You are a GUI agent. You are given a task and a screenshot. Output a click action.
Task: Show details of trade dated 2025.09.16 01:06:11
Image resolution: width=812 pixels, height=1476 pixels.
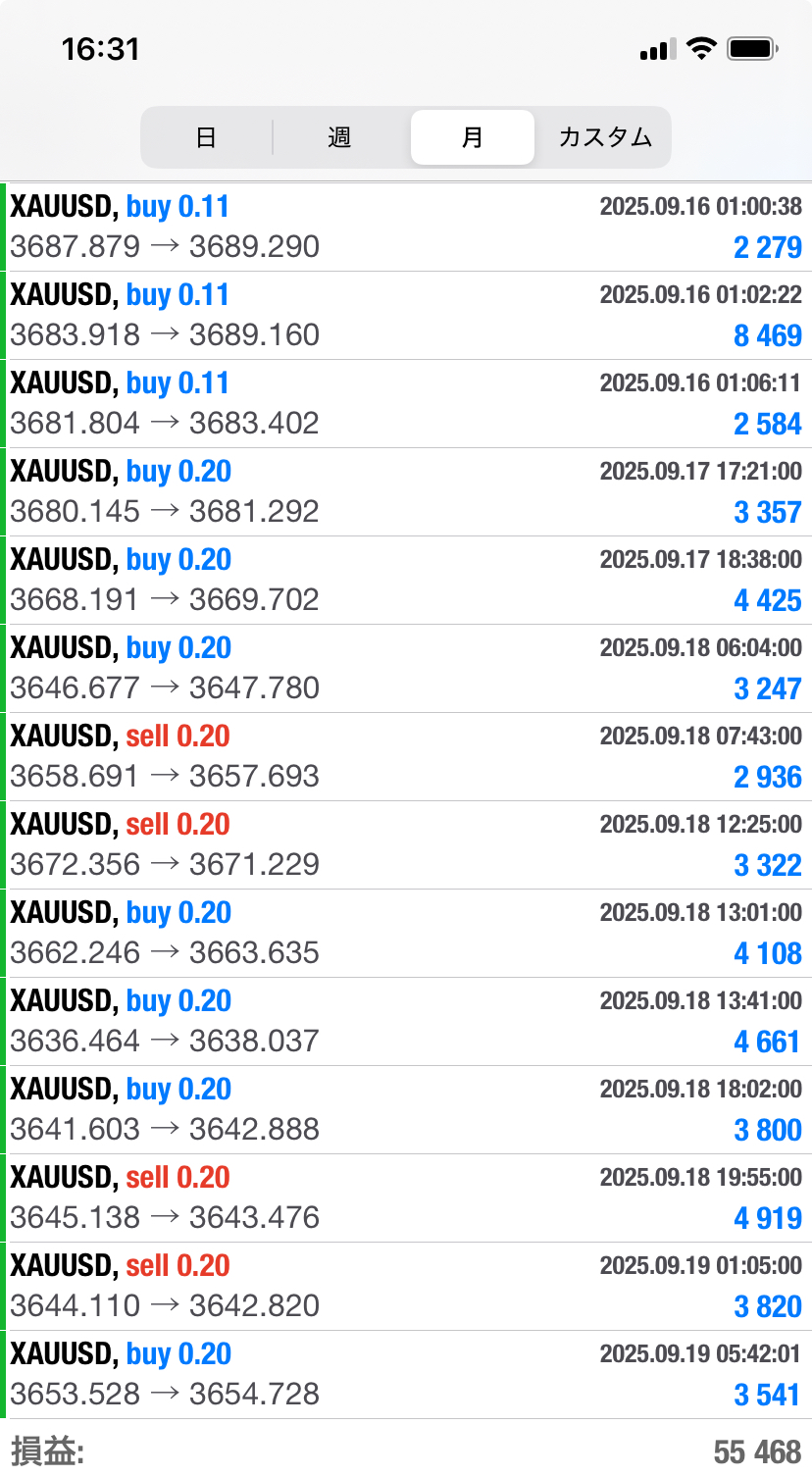pyautogui.click(x=406, y=403)
